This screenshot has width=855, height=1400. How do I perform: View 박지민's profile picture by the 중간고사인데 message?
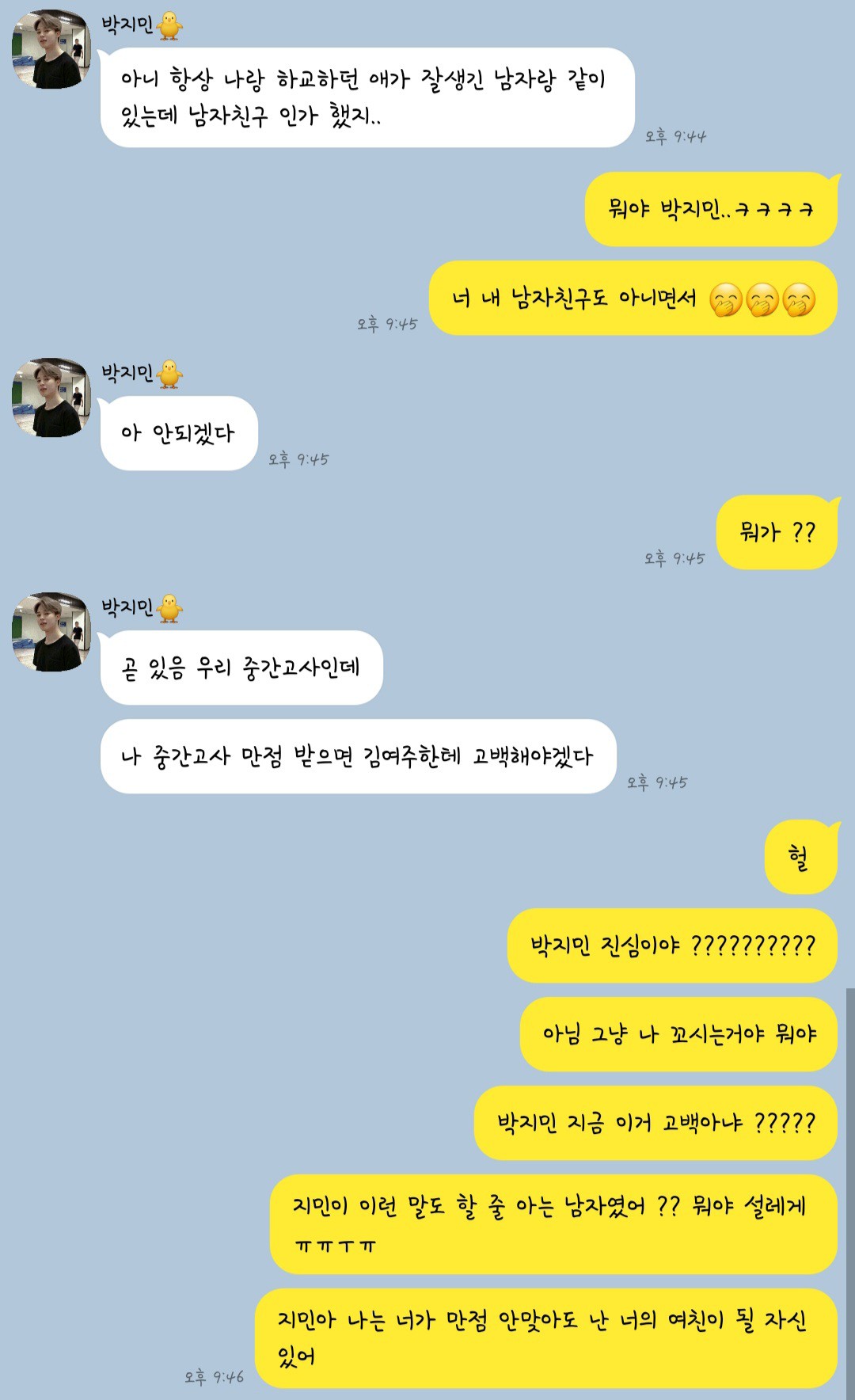point(51,632)
